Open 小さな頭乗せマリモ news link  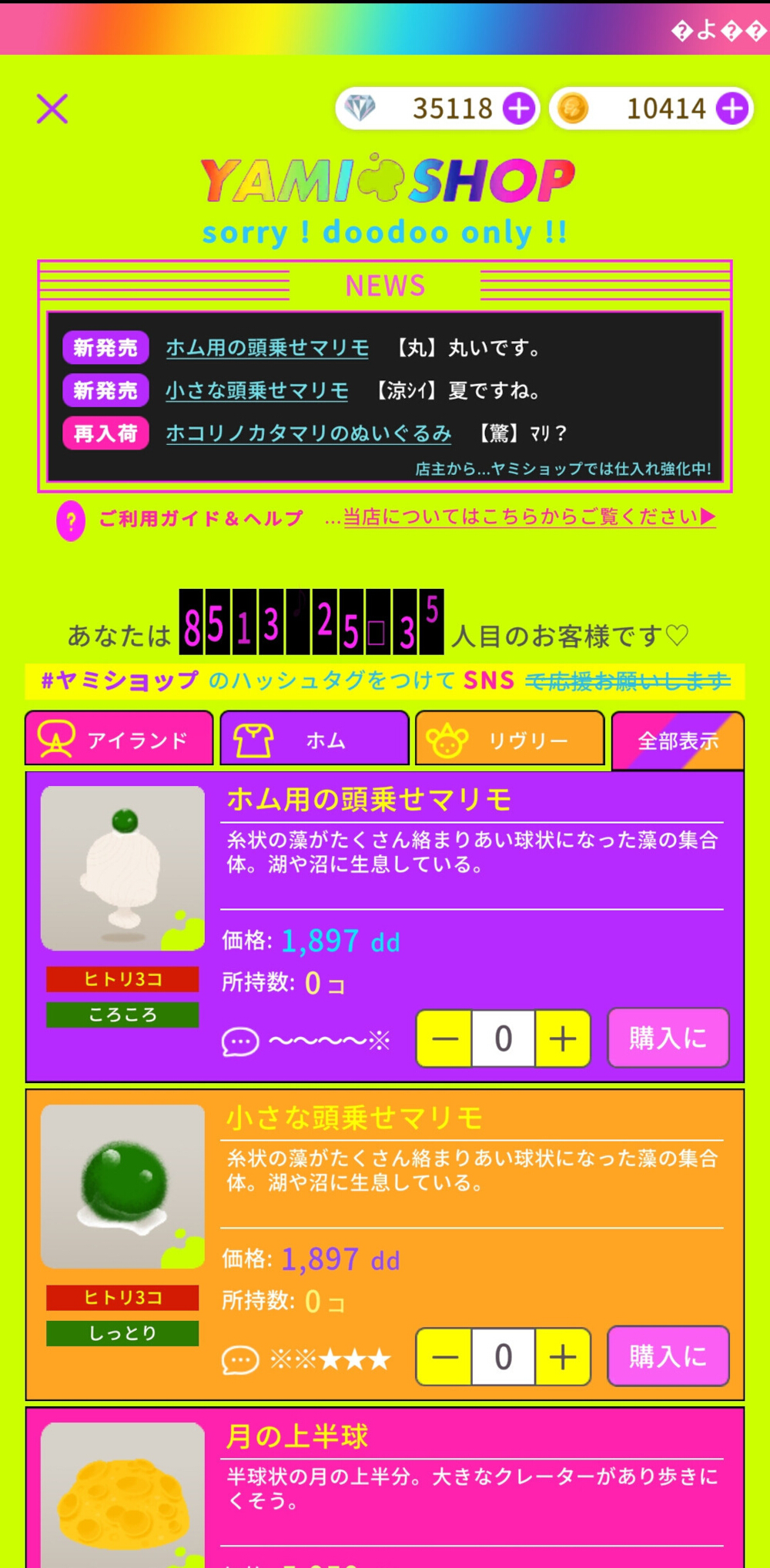coord(257,391)
